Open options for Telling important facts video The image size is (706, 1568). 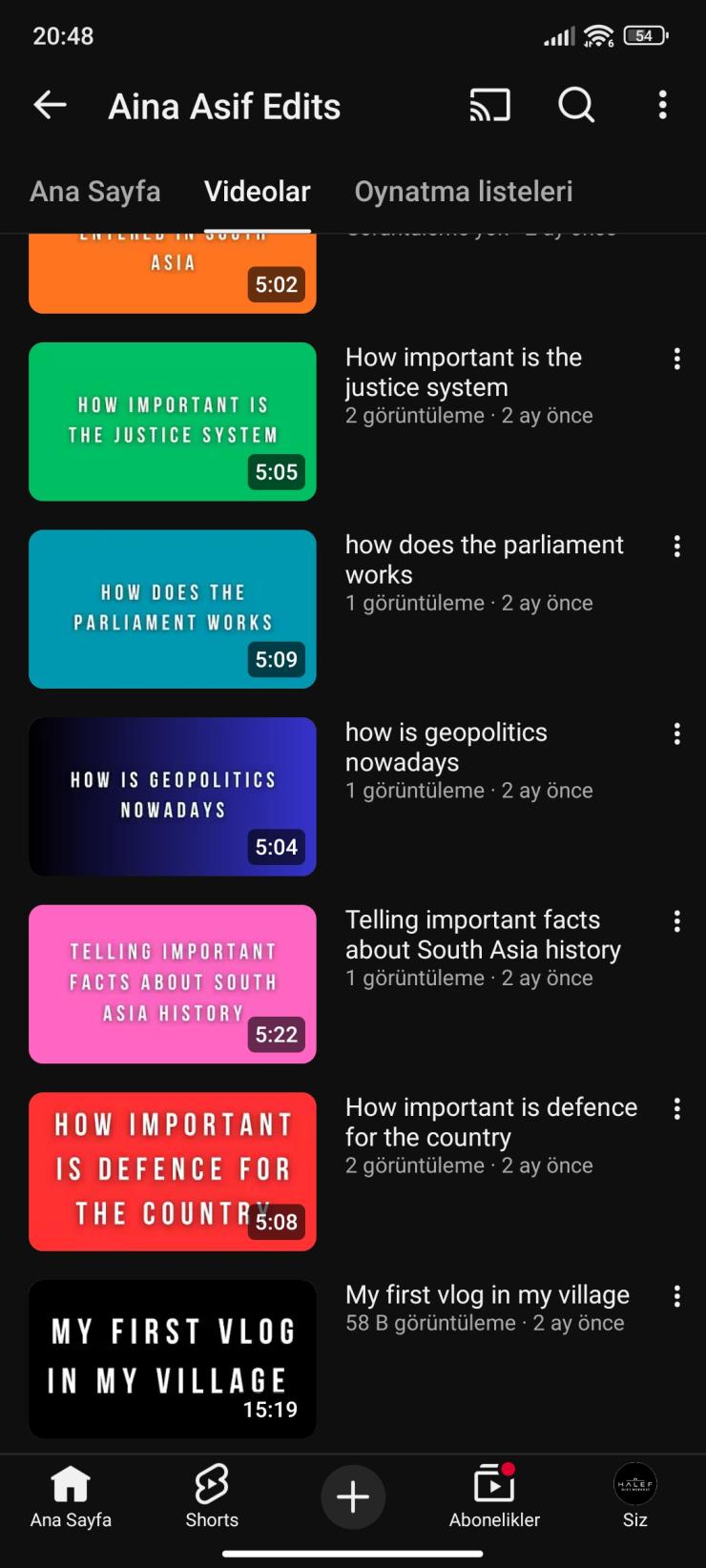(676, 921)
